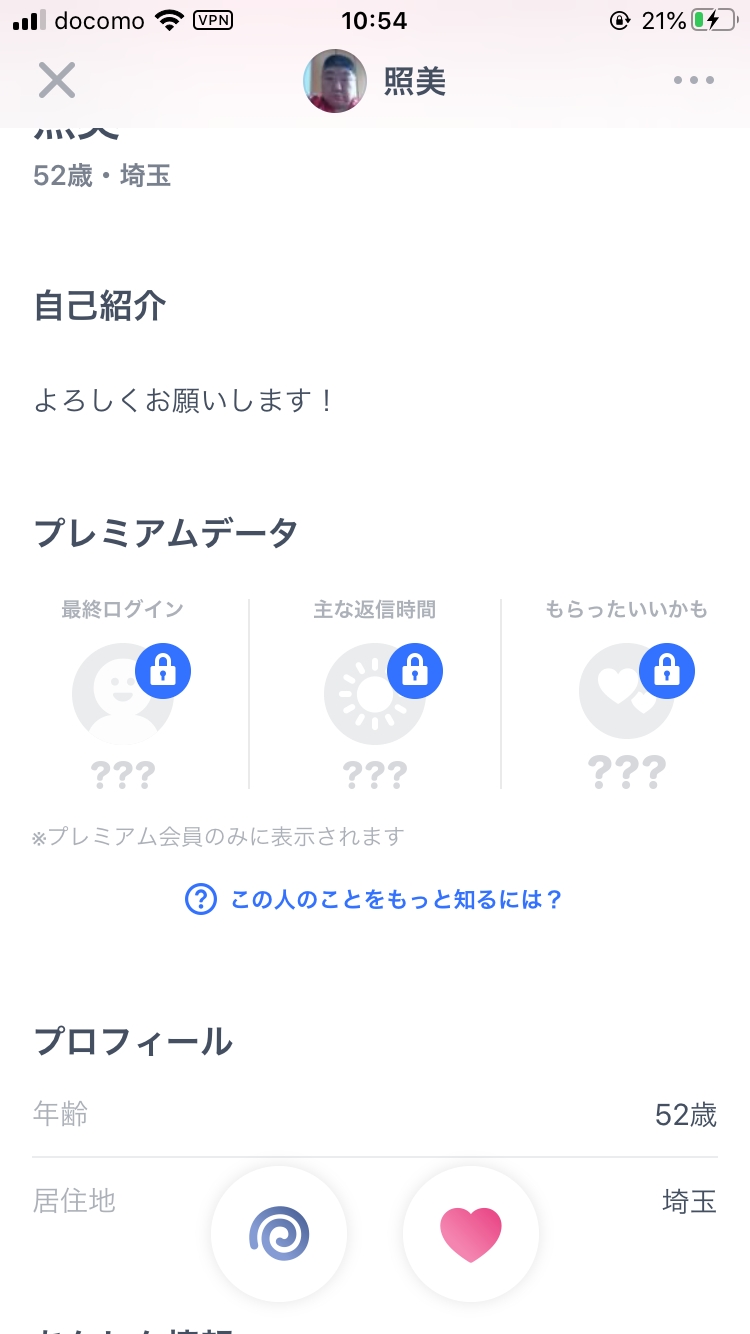Open the この人のことをもっと知るには？ link

pyautogui.click(x=375, y=900)
